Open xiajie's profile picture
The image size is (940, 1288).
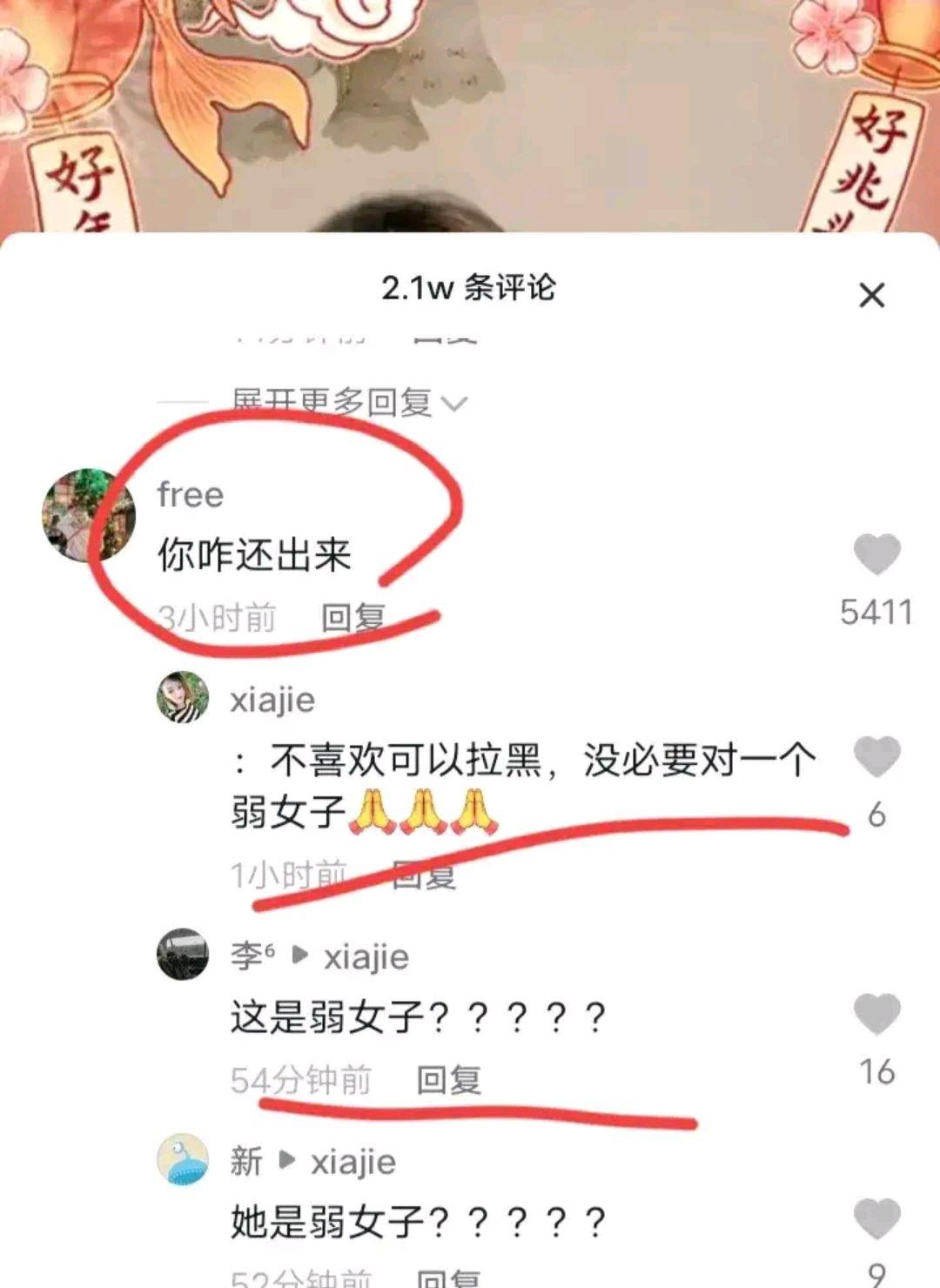click(184, 698)
